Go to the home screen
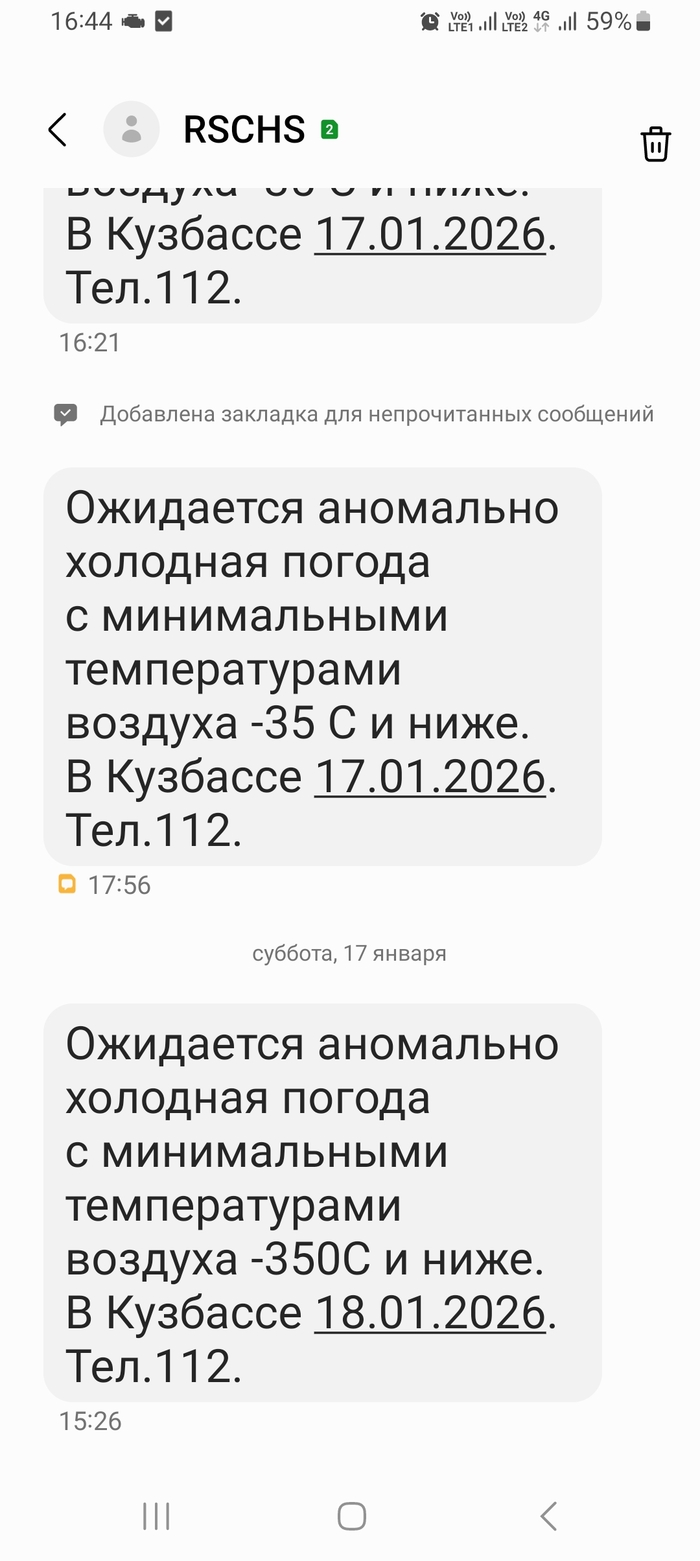 [351, 1516]
